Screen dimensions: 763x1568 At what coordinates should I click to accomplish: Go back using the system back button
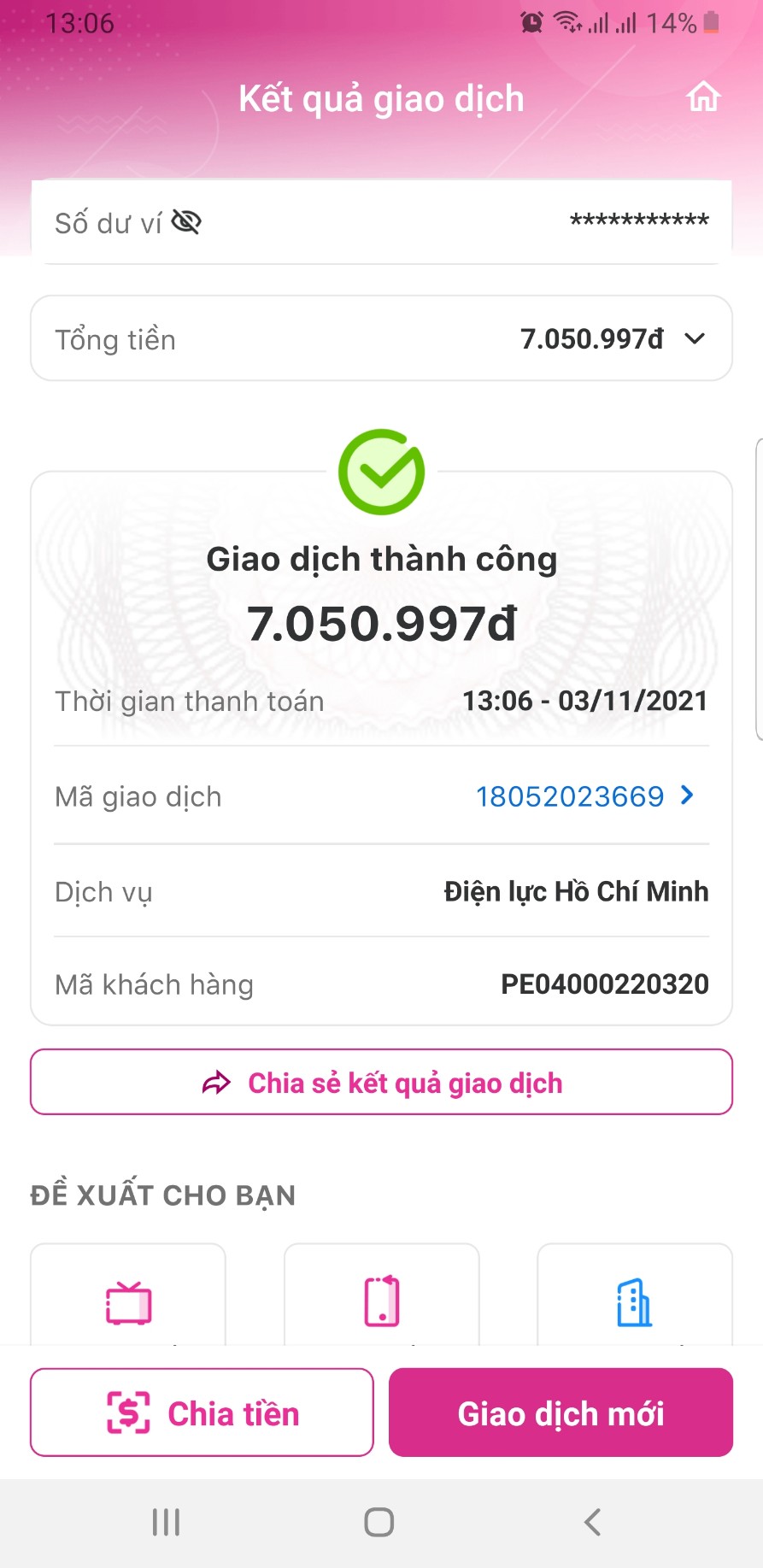point(592,1522)
